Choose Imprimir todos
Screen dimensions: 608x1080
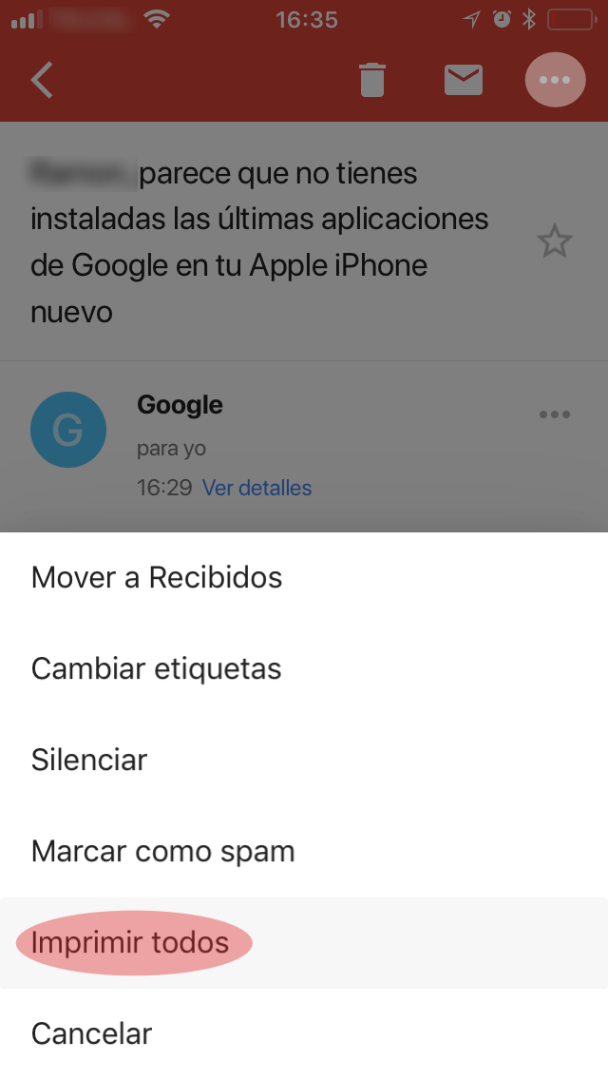click(x=130, y=943)
